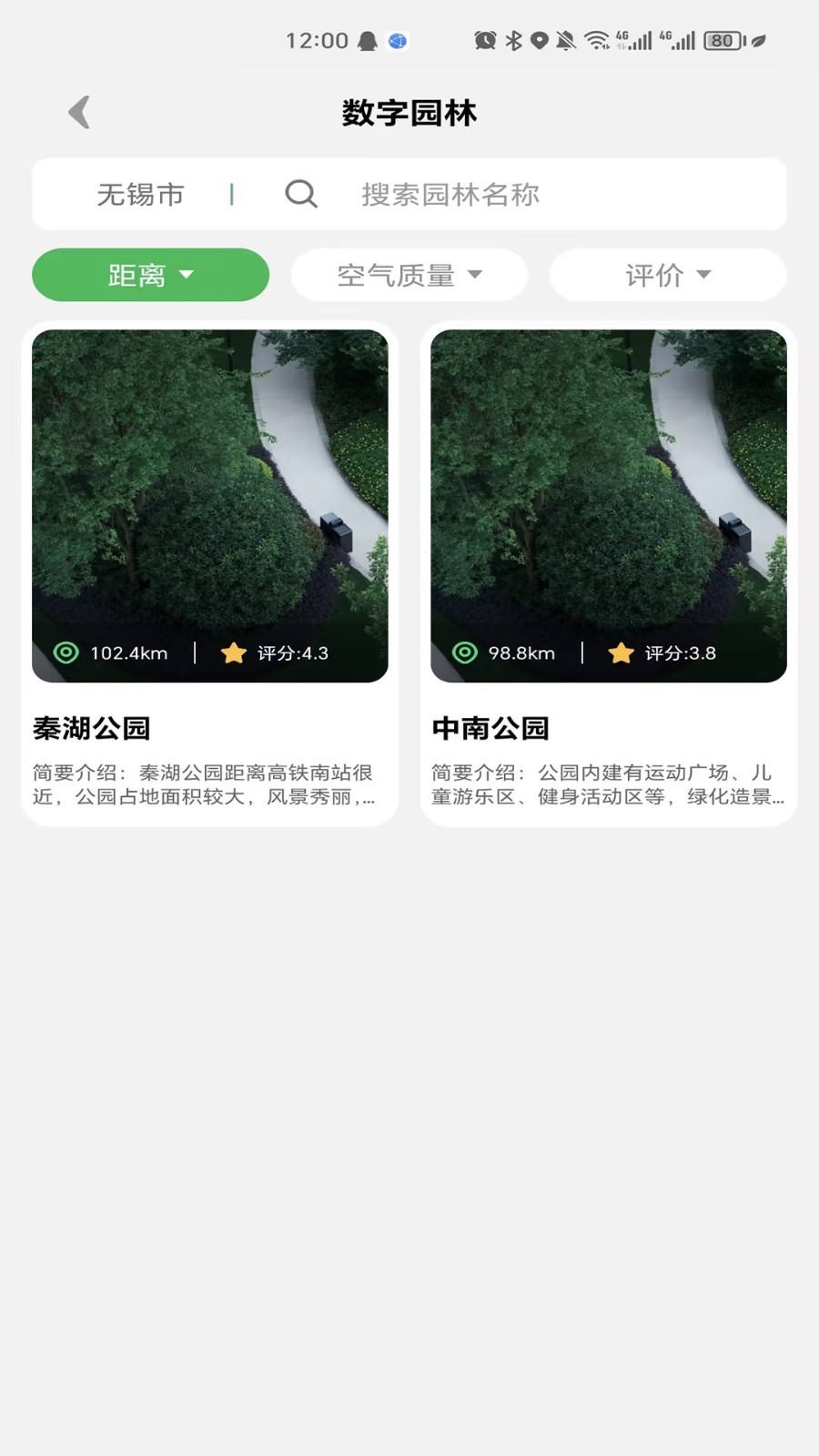The width and height of the screenshot is (819, 1456).
Task: Tap the Wi-Fi icon in the status bar
Action: 596,40
